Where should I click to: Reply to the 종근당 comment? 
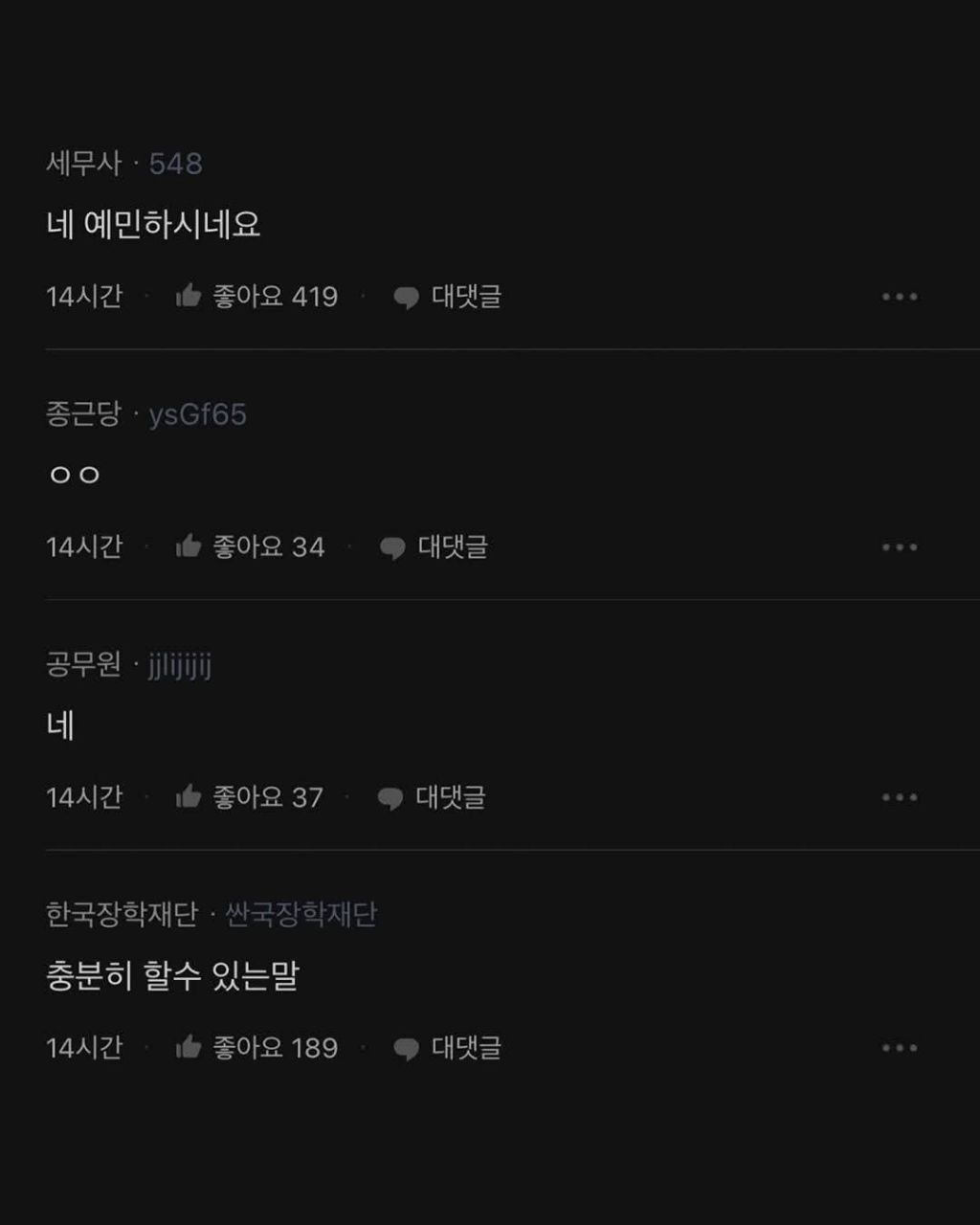point(434,547)
